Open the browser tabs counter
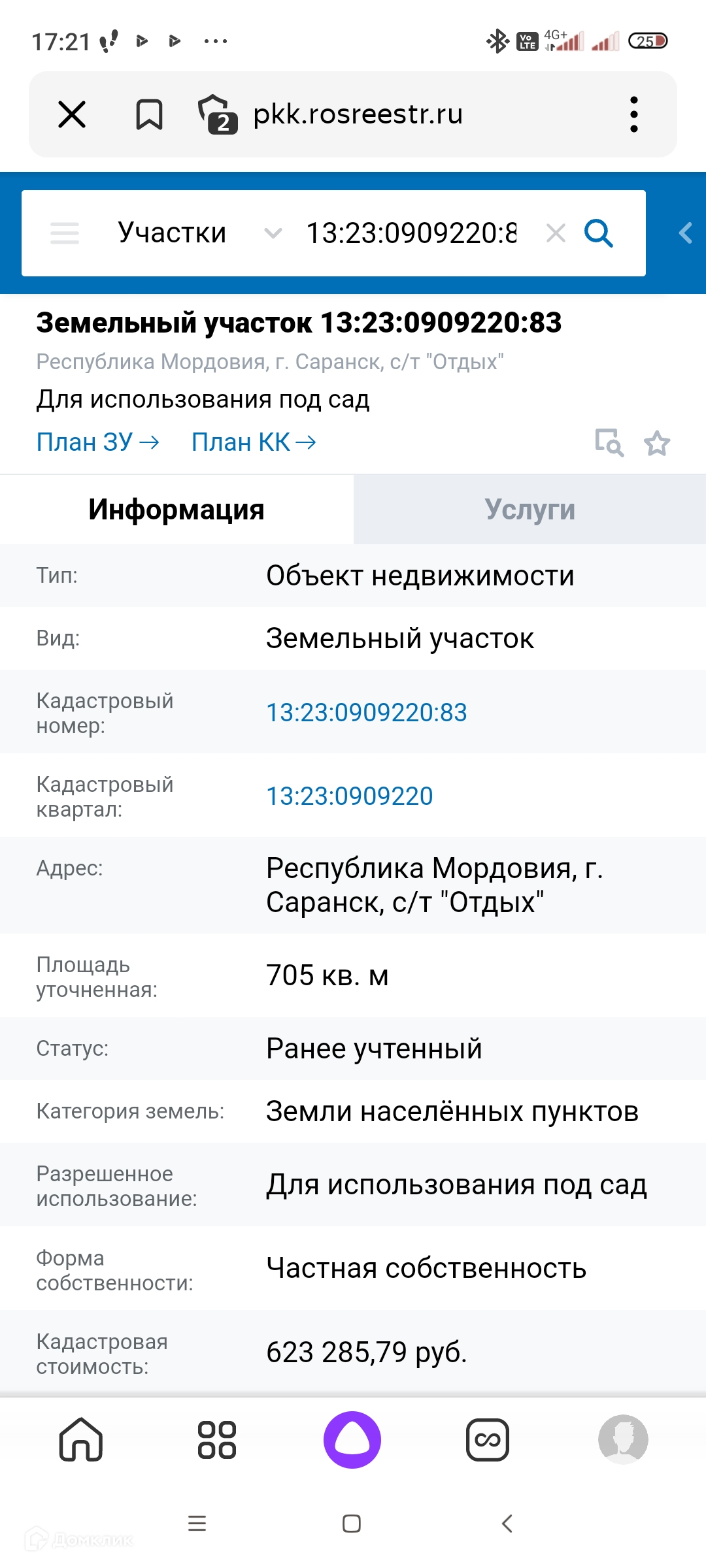The height and width of the screenshot is (1568, 706). coord(217,115)
